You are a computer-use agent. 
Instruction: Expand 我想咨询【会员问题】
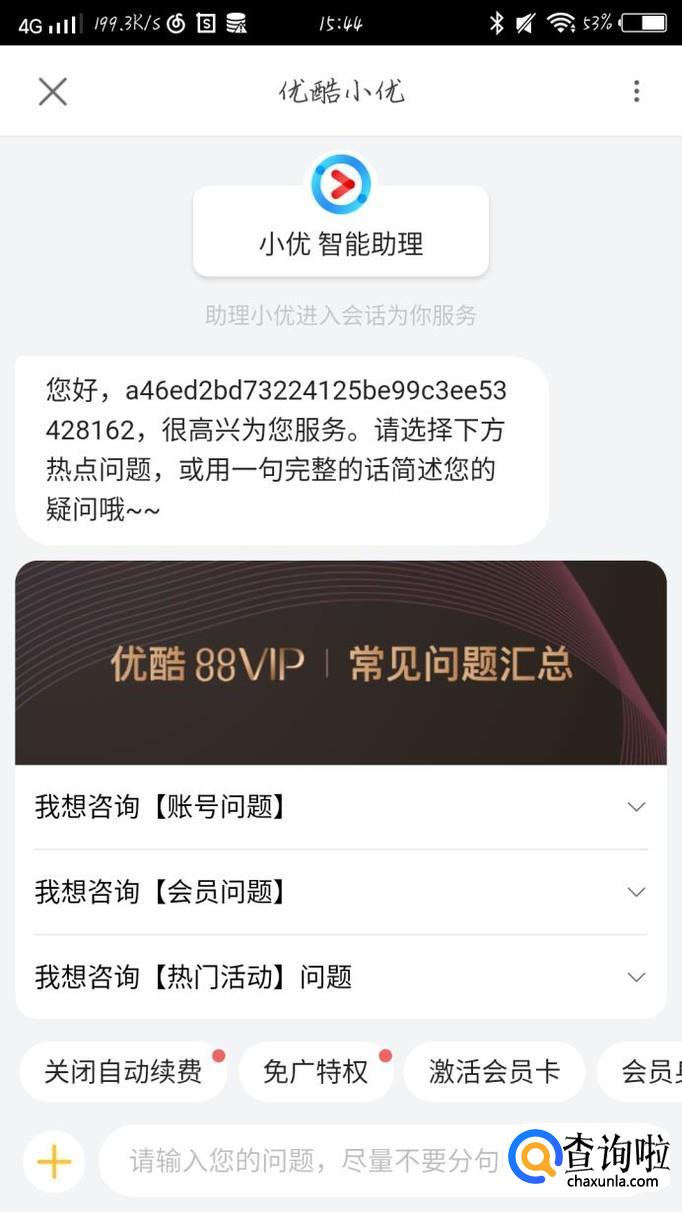(x=340, y=892)
